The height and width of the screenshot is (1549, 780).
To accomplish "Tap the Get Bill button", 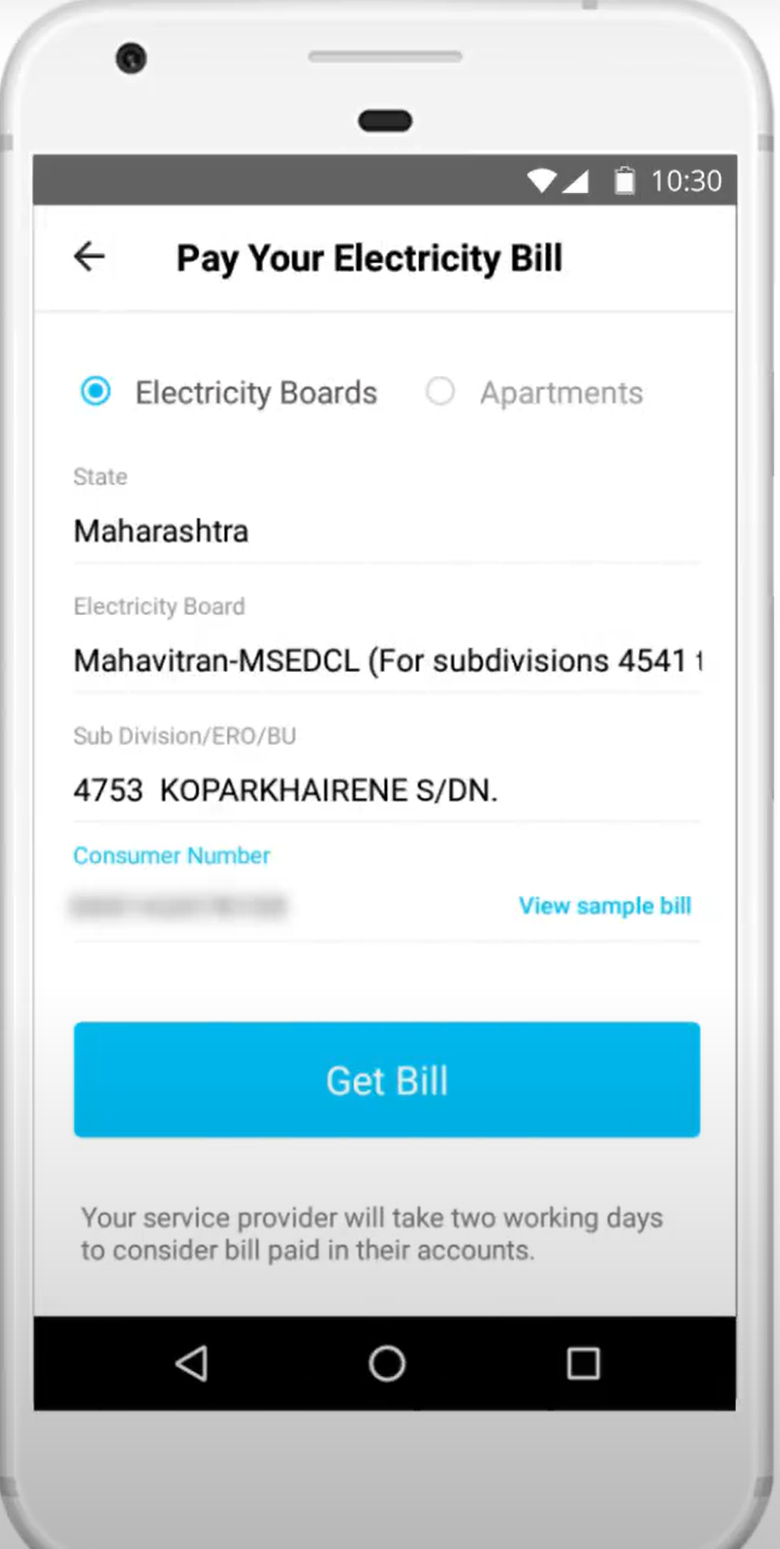I will pos(386,1080).
